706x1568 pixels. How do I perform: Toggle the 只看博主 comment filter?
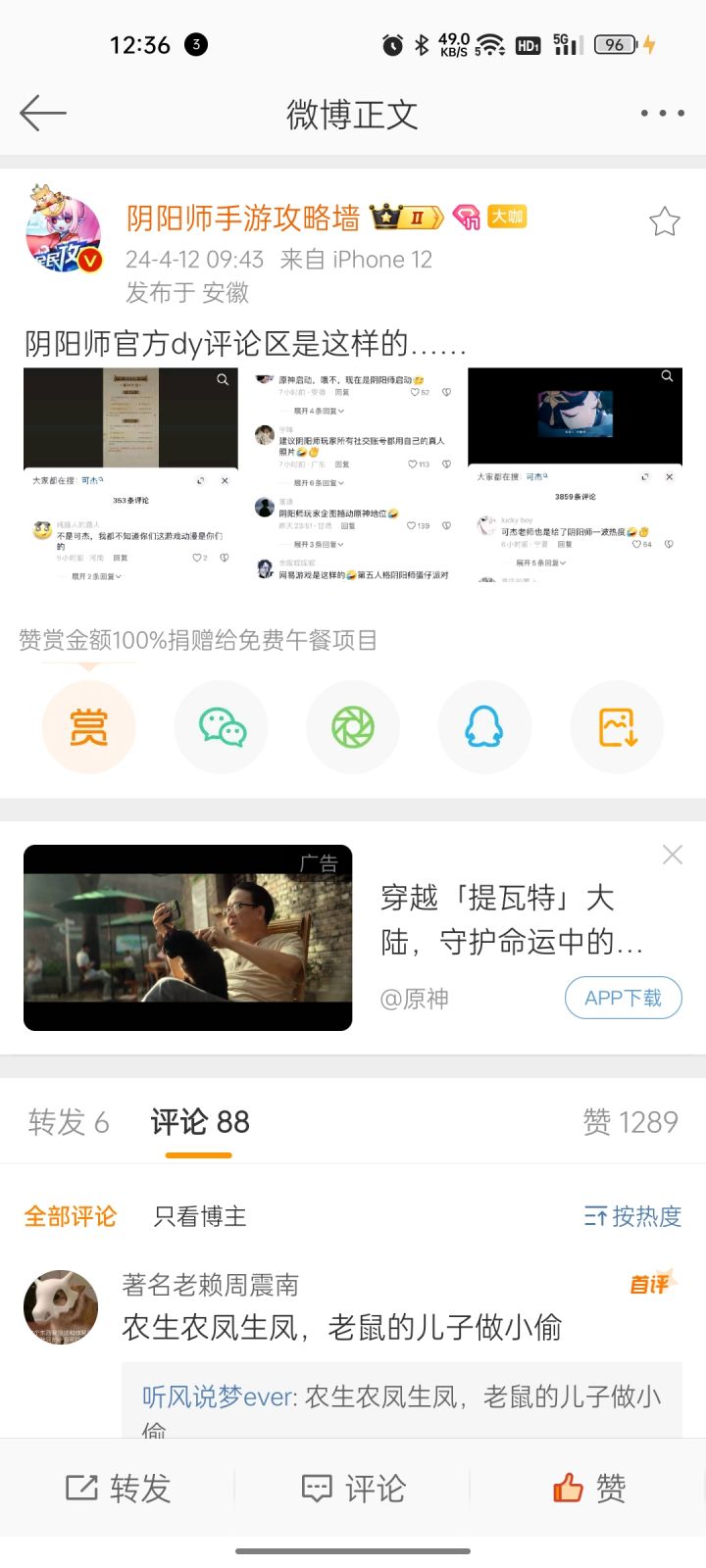pyautogui.click(x=199, y=1216)
